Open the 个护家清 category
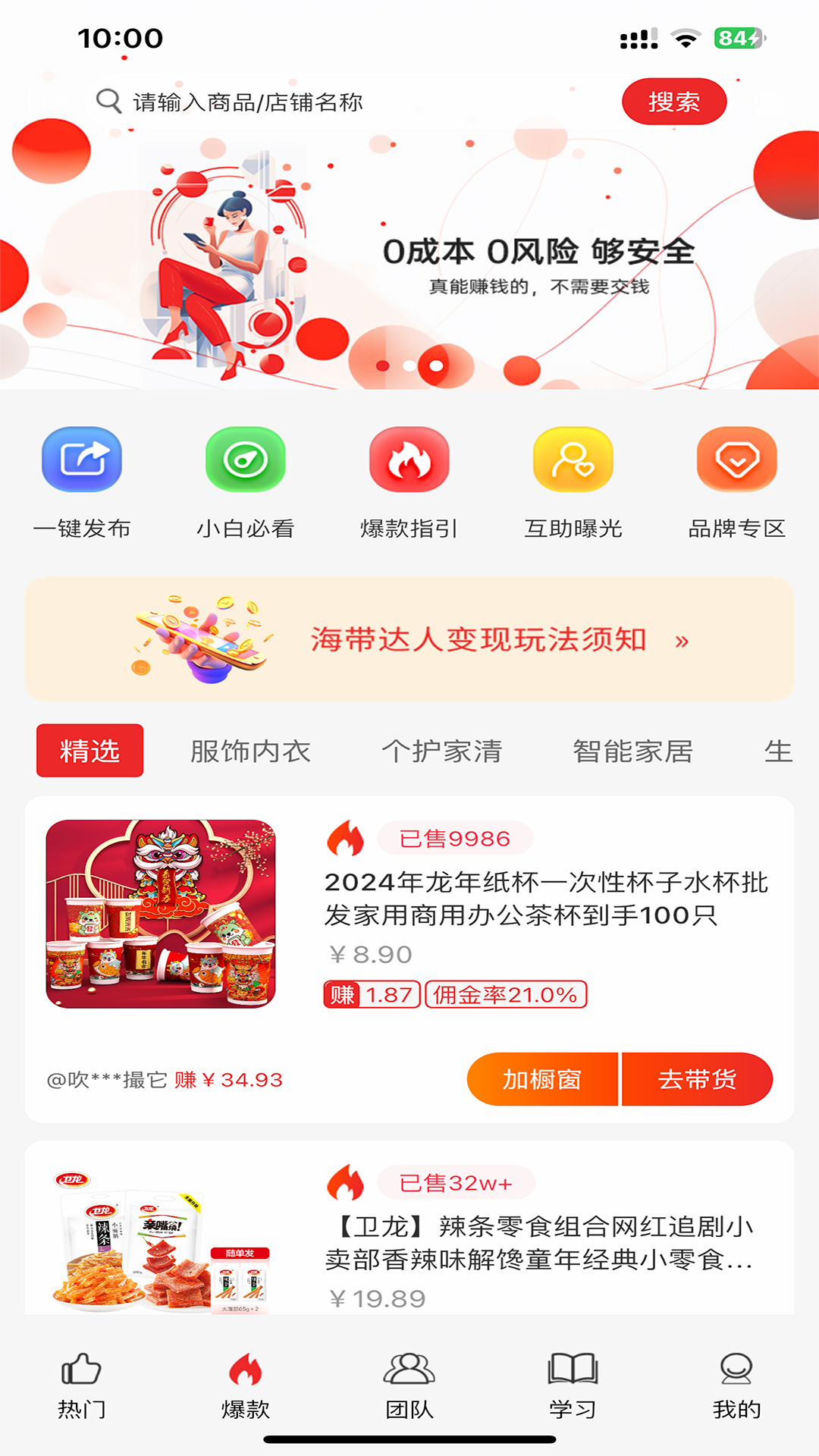Viewport: 819px width, 1456px height. point(442,751)
